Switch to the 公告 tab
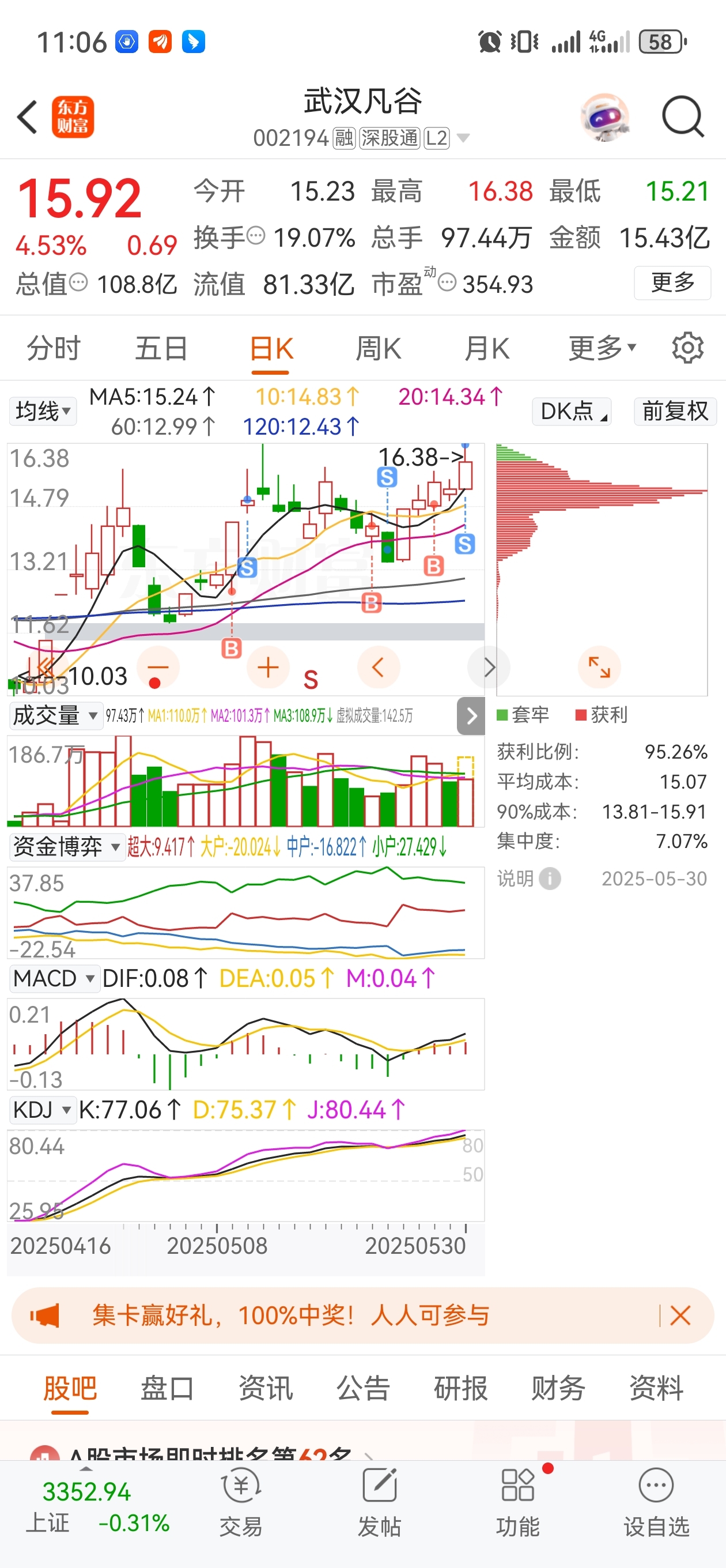726x1568 pixels. click(362, 1389)
